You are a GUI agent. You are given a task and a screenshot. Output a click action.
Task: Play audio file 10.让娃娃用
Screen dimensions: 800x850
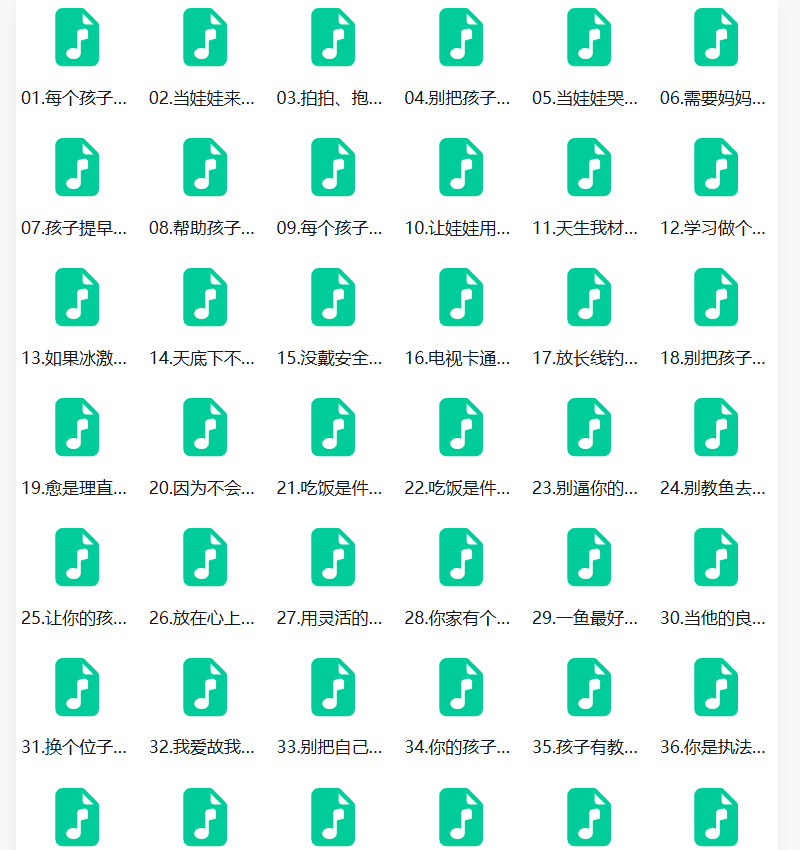click(461, 167)
